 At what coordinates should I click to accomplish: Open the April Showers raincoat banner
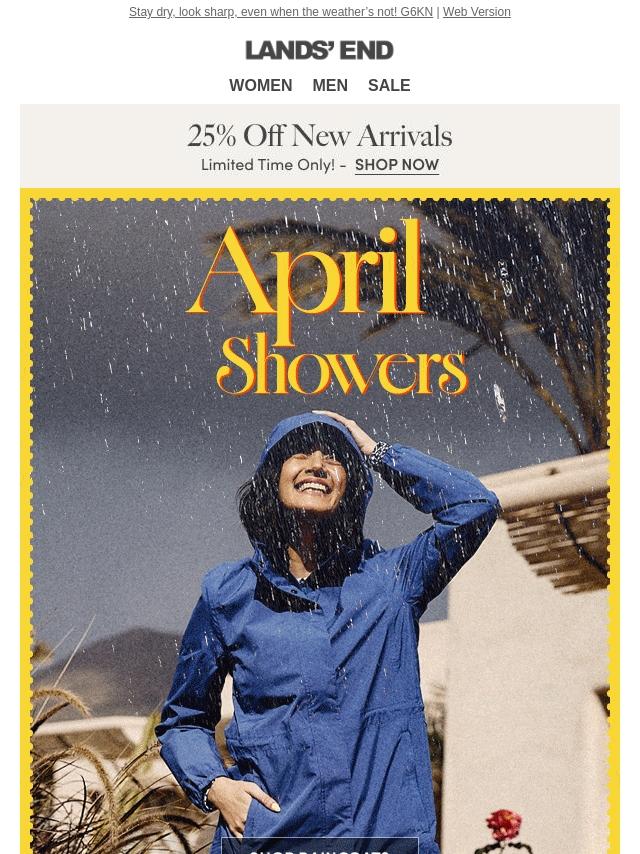pos(320,520)
